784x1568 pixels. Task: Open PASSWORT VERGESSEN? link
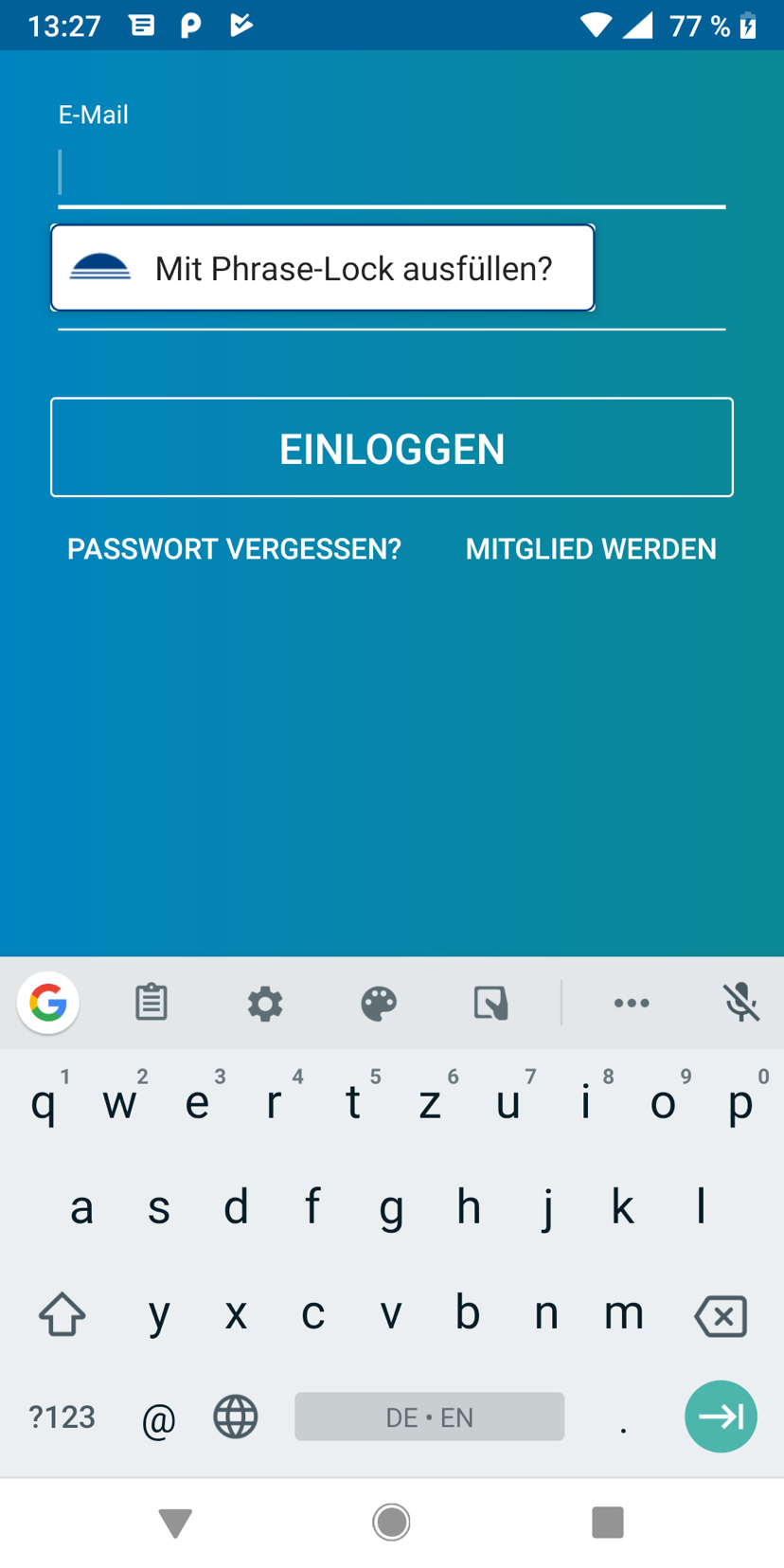coord(234,549)
